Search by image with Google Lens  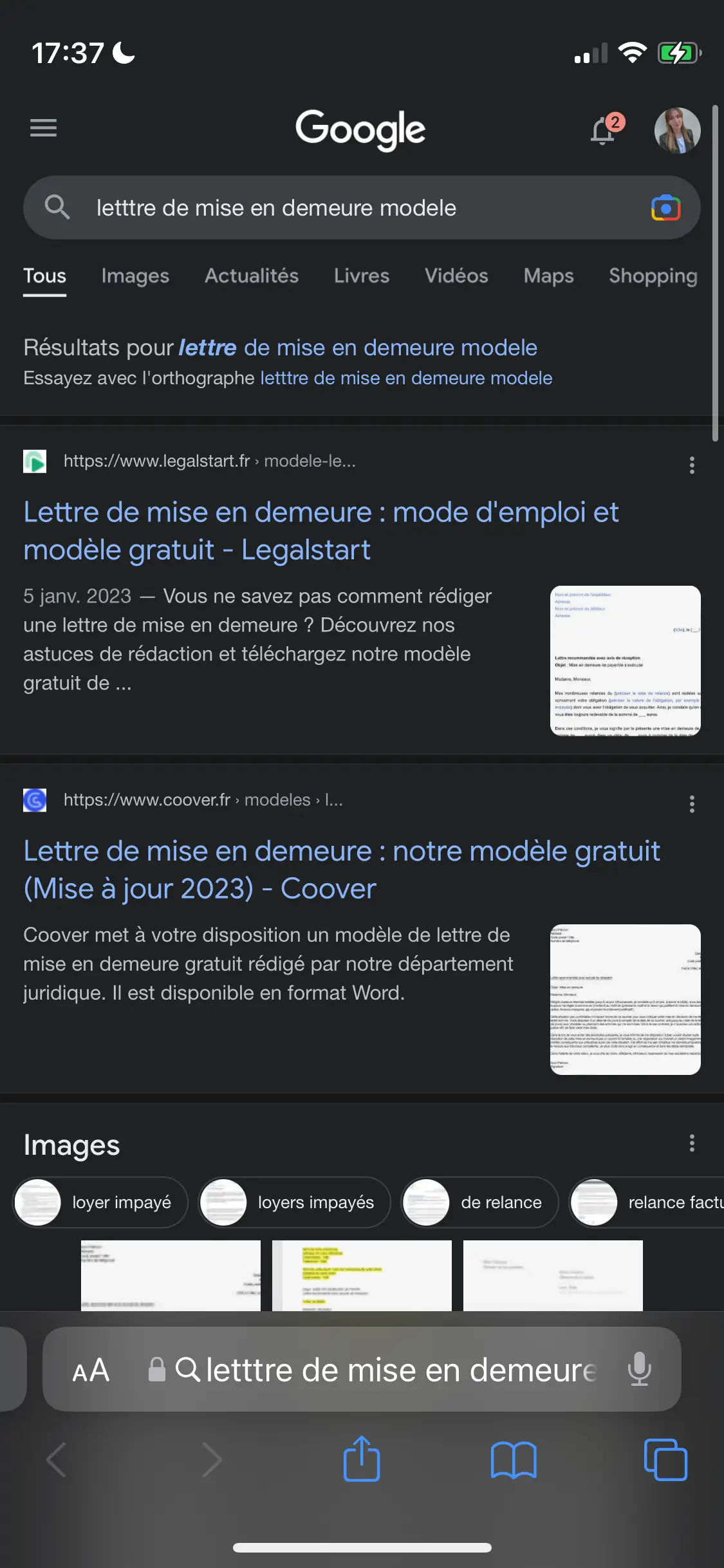tap(665, 208)
